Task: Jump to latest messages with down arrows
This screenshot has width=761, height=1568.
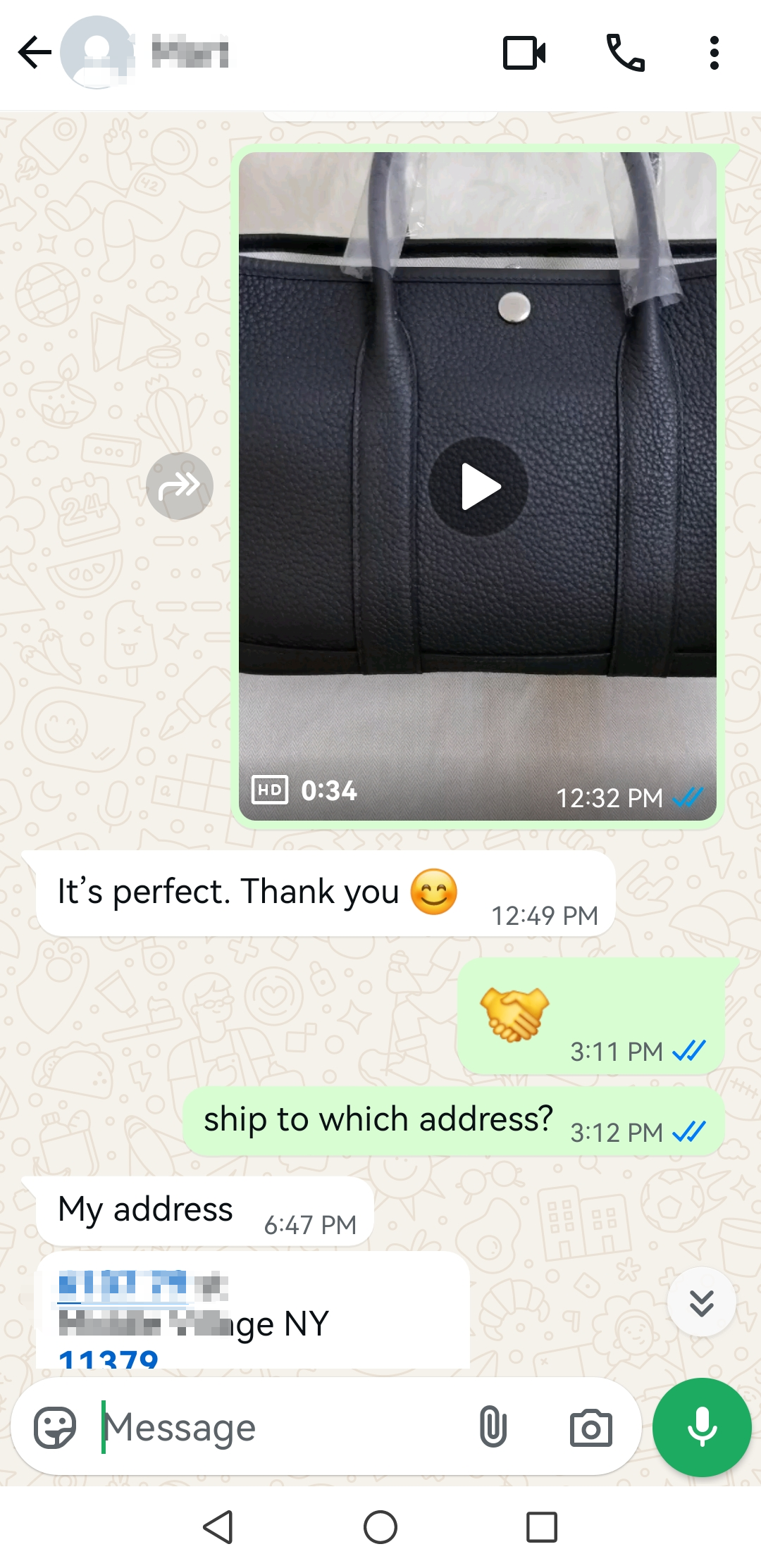Action: click(702, 1302)
